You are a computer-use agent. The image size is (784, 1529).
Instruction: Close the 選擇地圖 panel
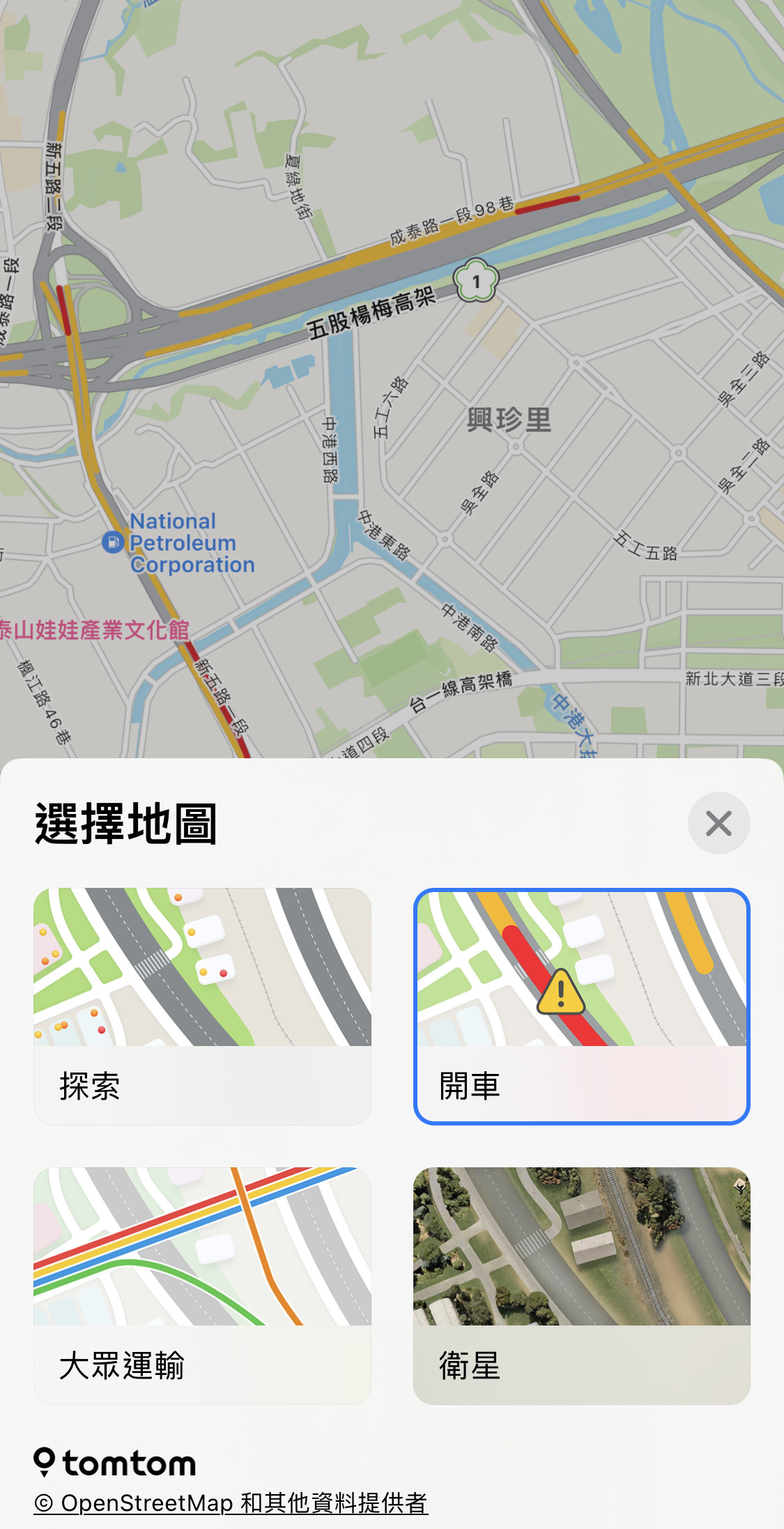[x=718, y=823]
